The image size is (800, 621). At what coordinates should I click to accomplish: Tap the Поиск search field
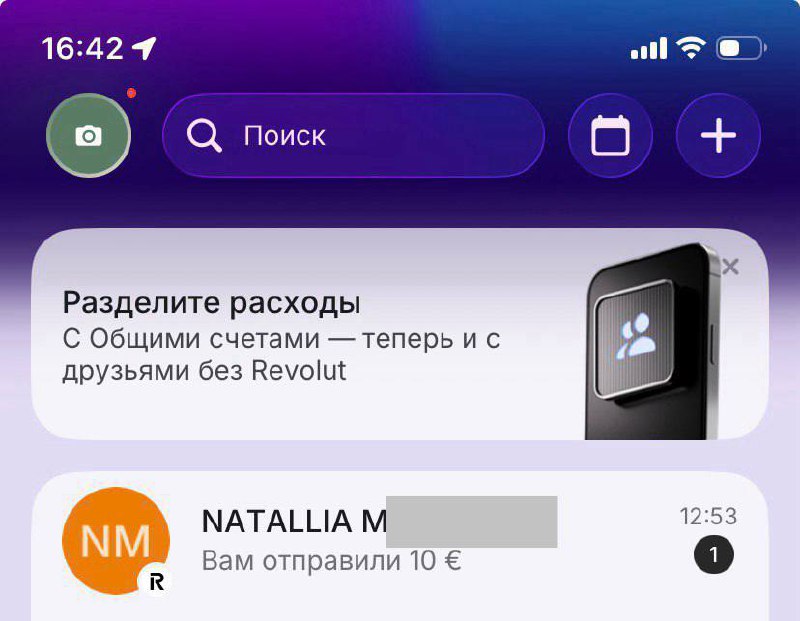click(353, 136)
